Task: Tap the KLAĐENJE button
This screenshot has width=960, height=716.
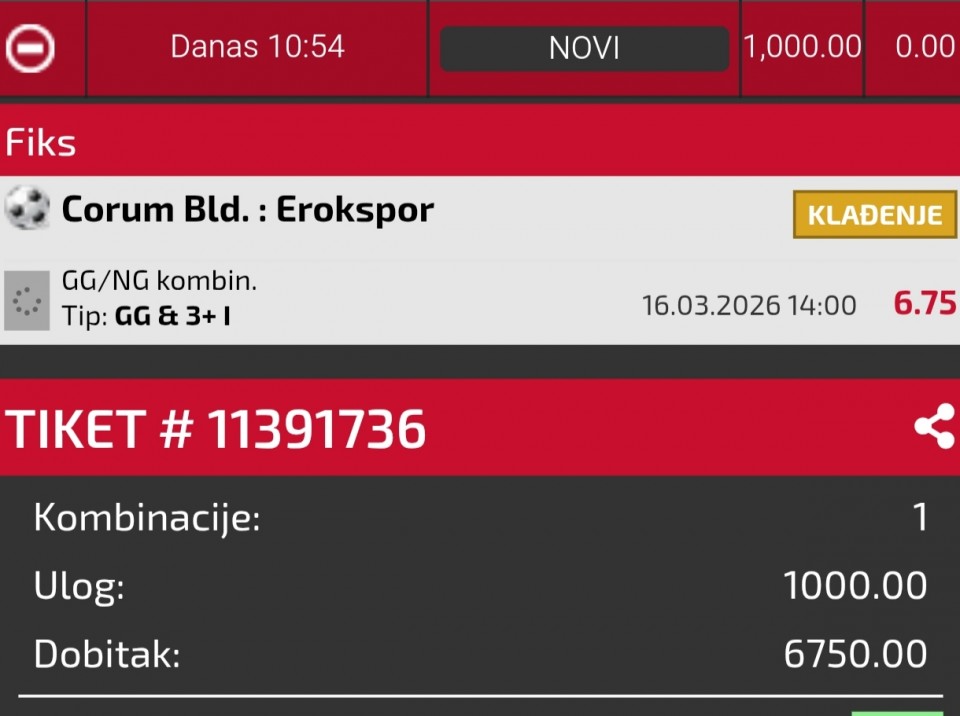Action: pos(875,215)
